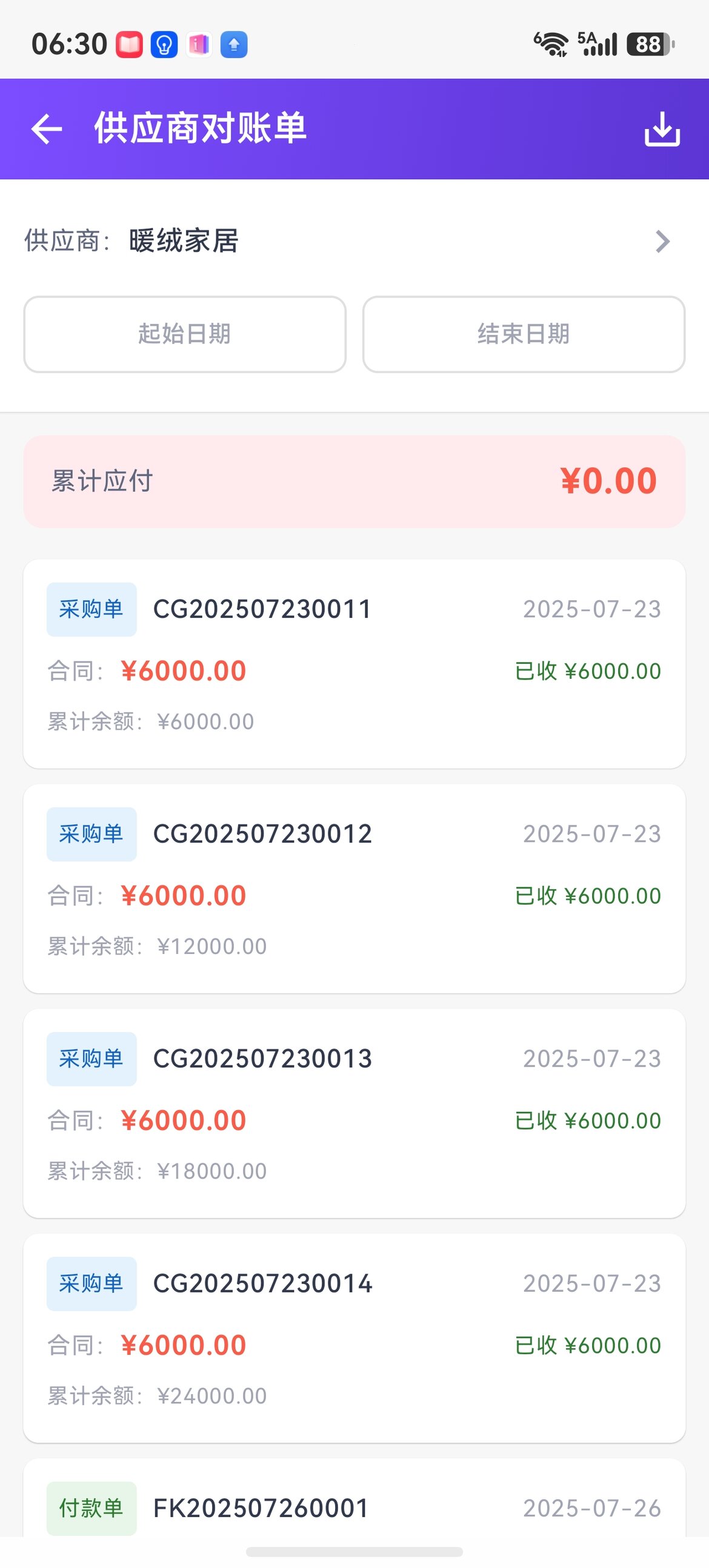Click the 供应商对账单 title in header
The width and height of the screenshot is (709, 1568).
pyautogui.click(x=200, y=128)
